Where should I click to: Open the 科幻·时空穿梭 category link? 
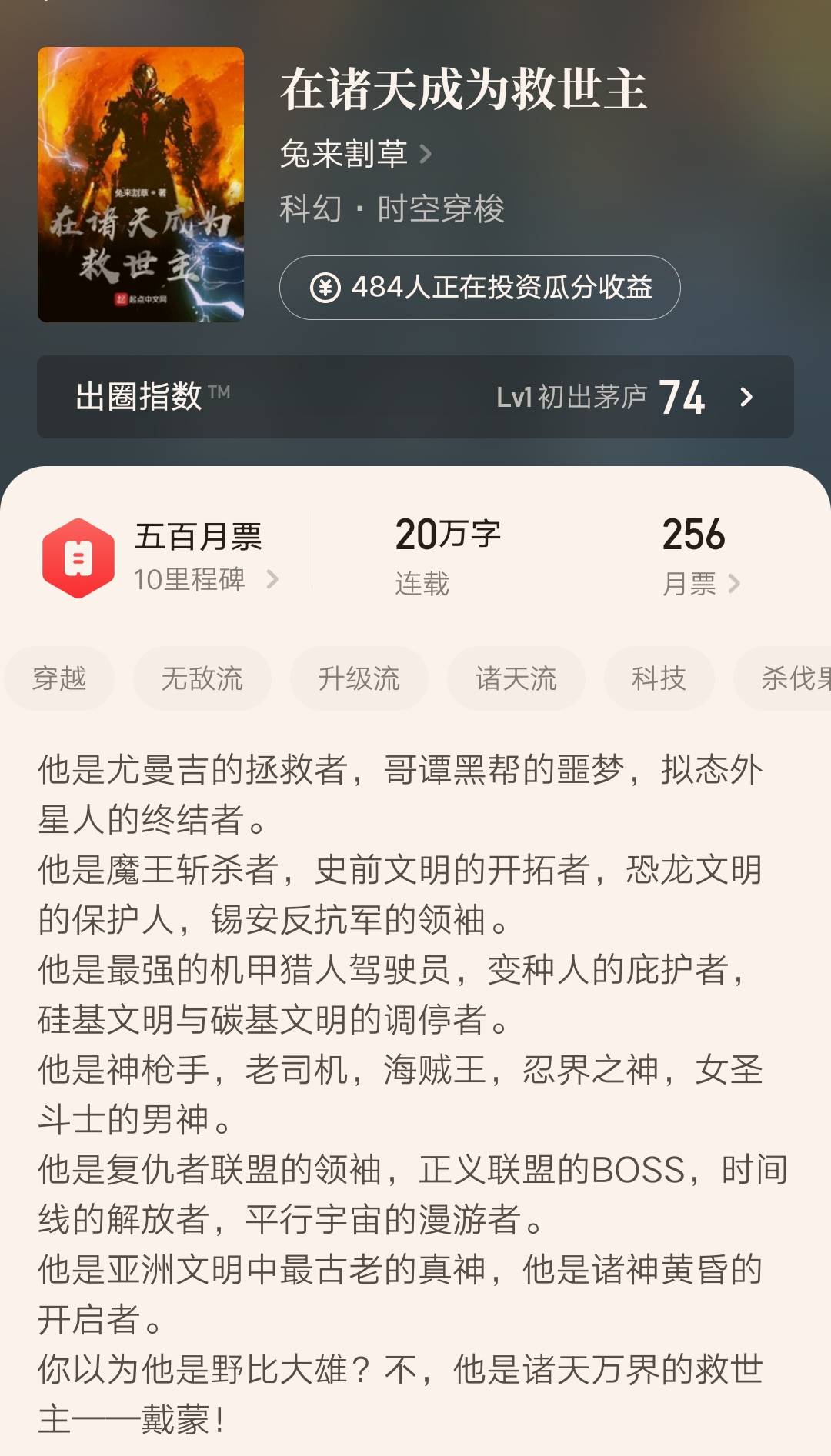click(x=394, y=208)
